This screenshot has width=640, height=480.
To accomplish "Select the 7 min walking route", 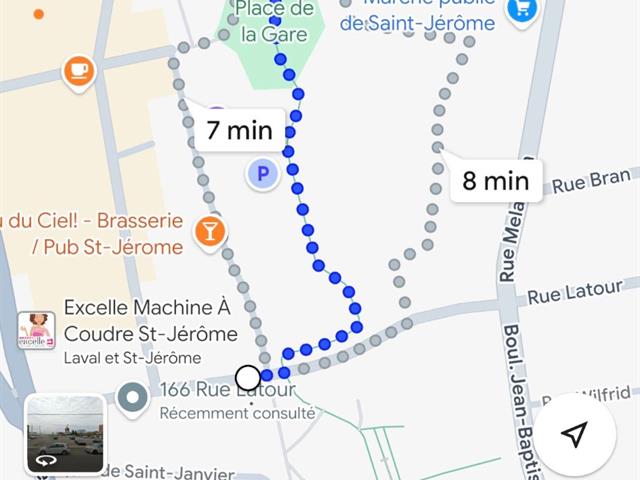I will coord(240,130).
